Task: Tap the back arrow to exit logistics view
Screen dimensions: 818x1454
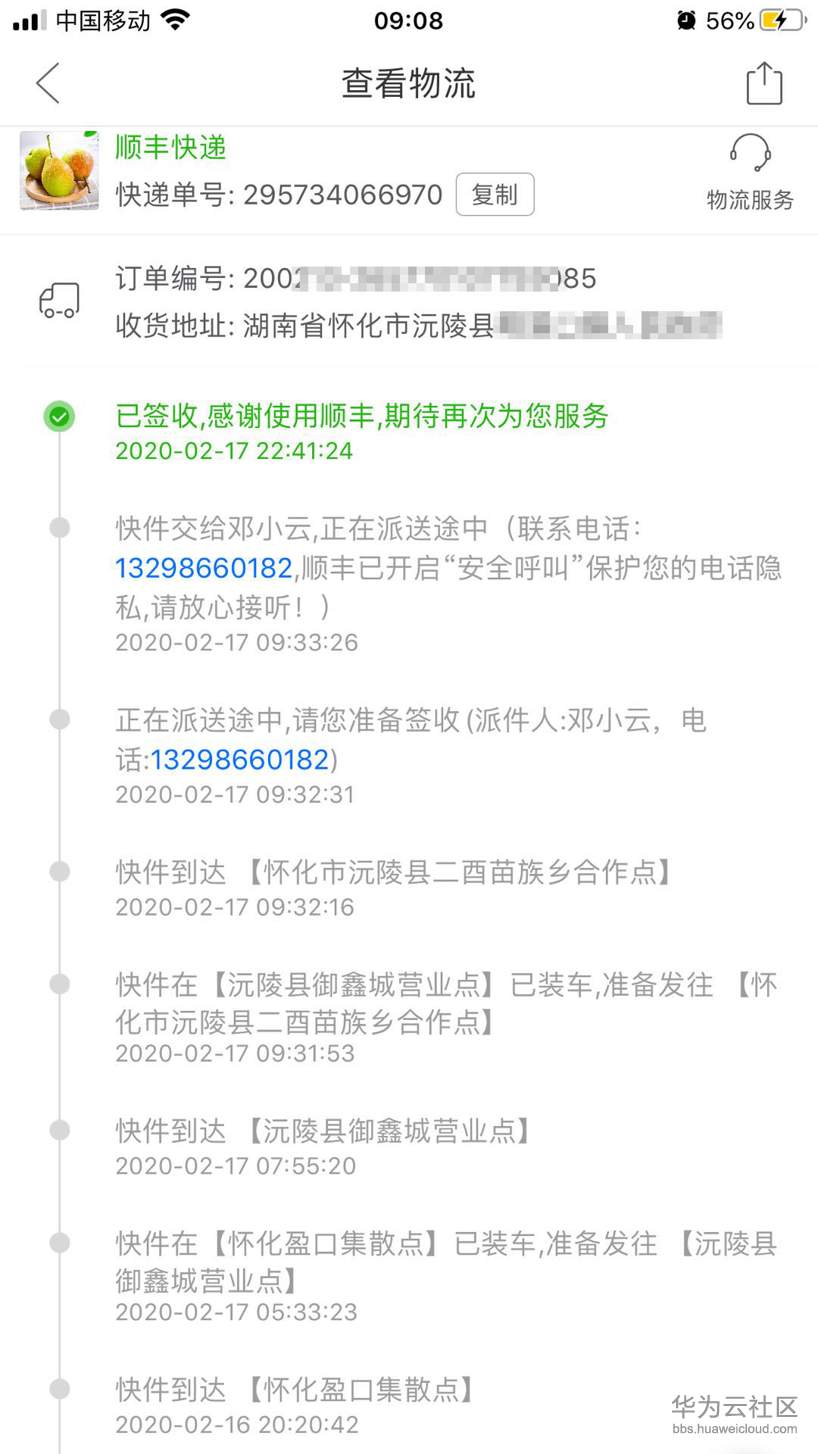Action: pyautogui.click(x=47, y=83)
